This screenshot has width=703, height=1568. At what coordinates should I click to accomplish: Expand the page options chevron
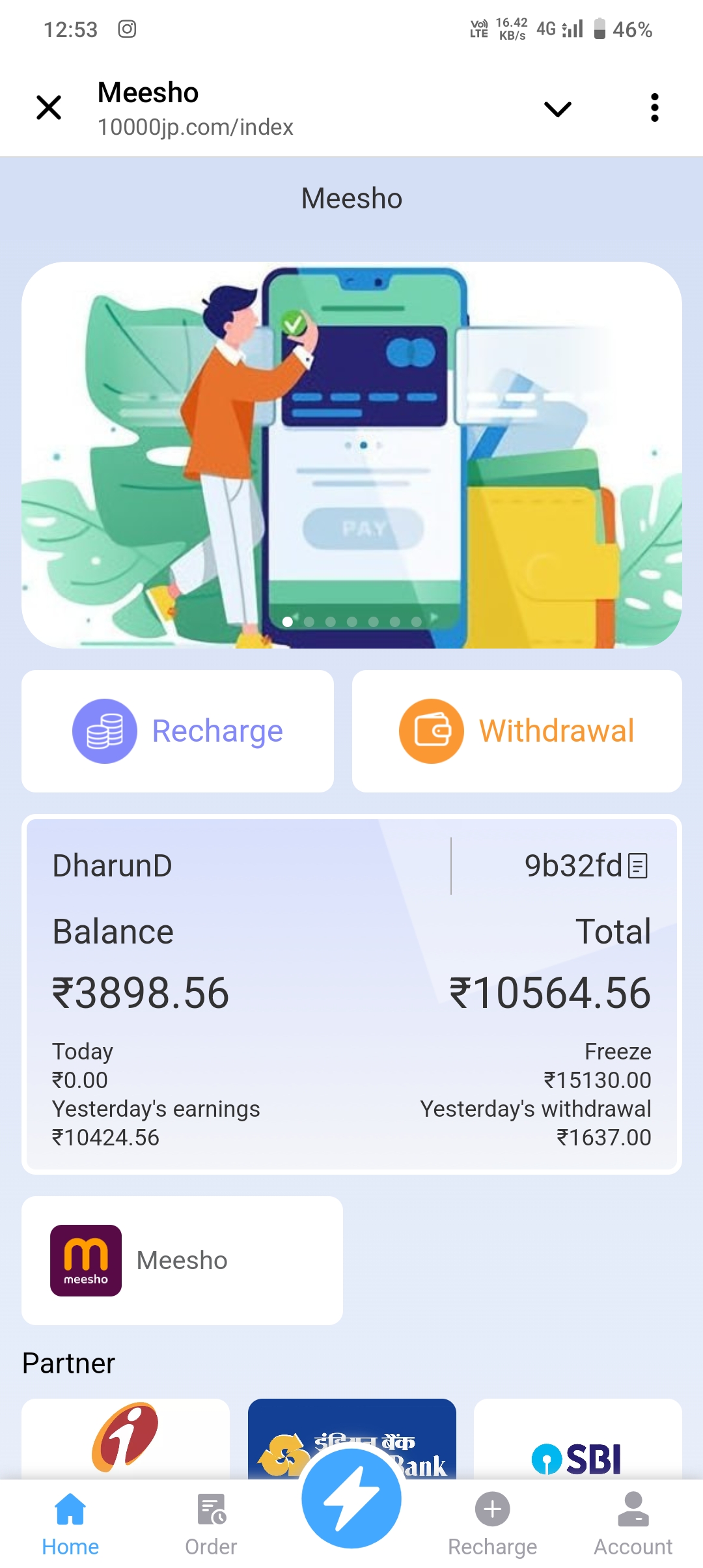point(557,109)
